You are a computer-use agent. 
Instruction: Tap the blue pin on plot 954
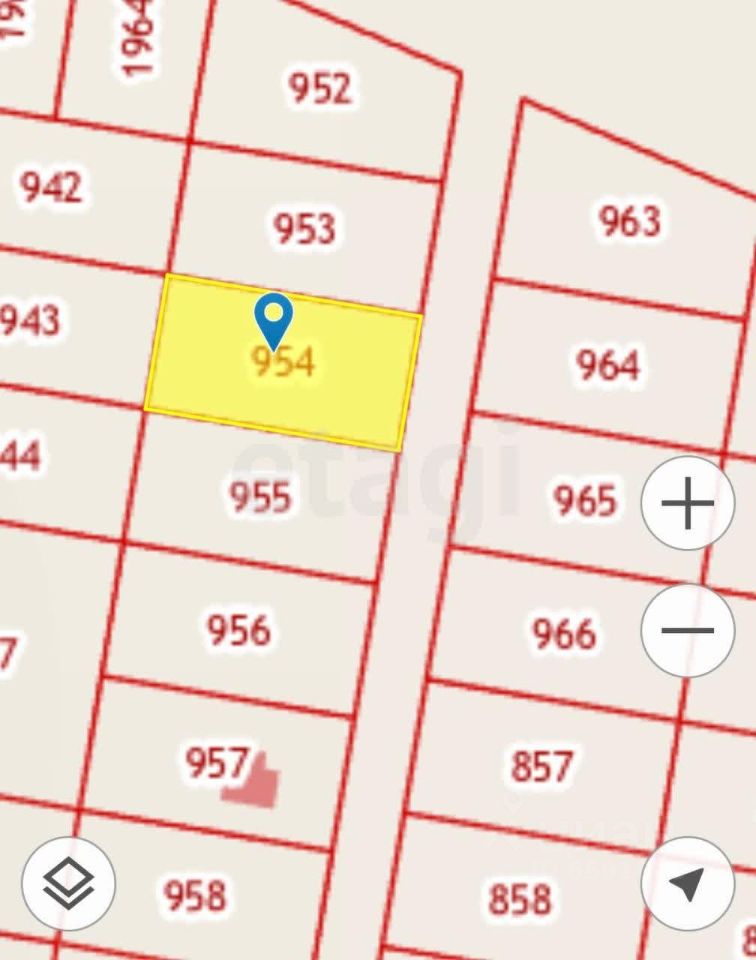click(x=273, y=319)
